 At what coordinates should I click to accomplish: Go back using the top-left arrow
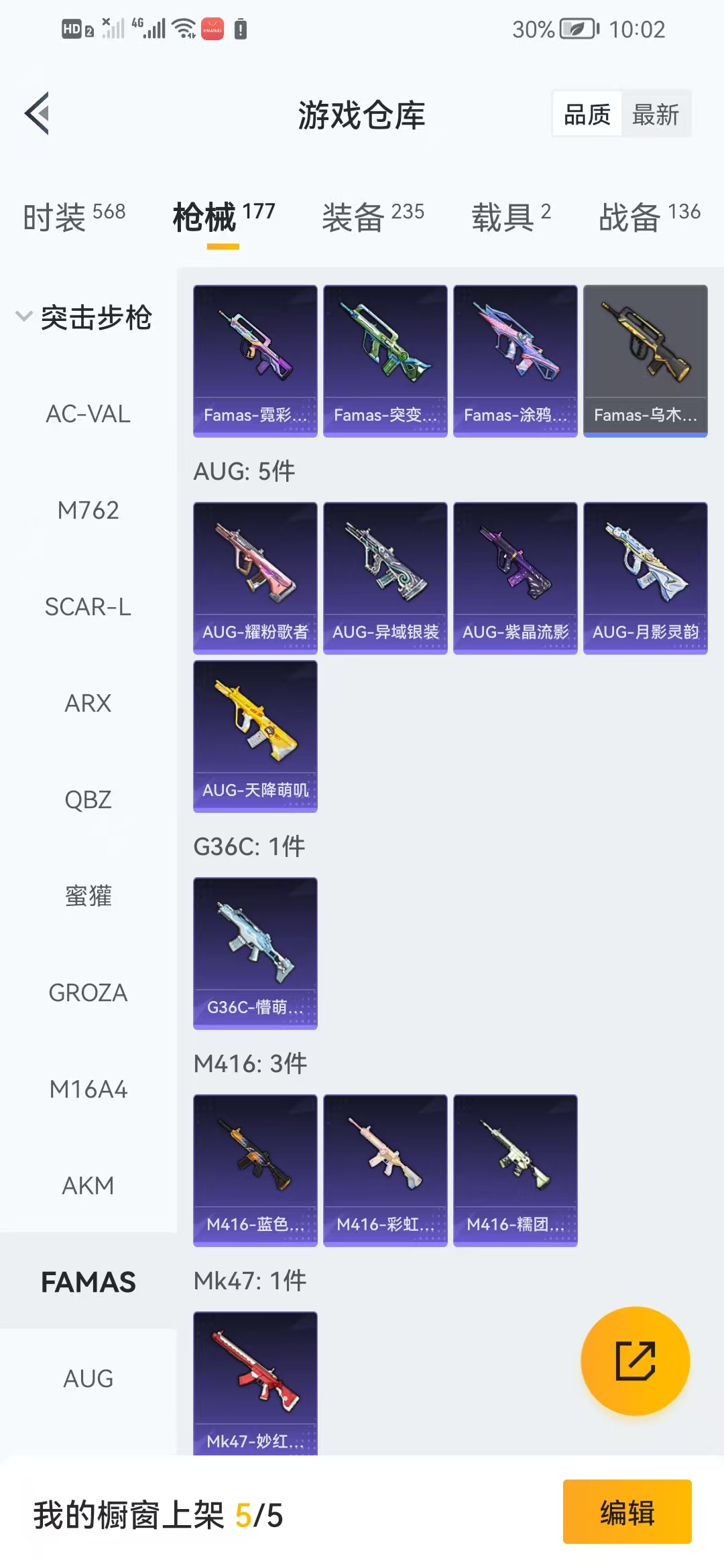tap(38, 113)
